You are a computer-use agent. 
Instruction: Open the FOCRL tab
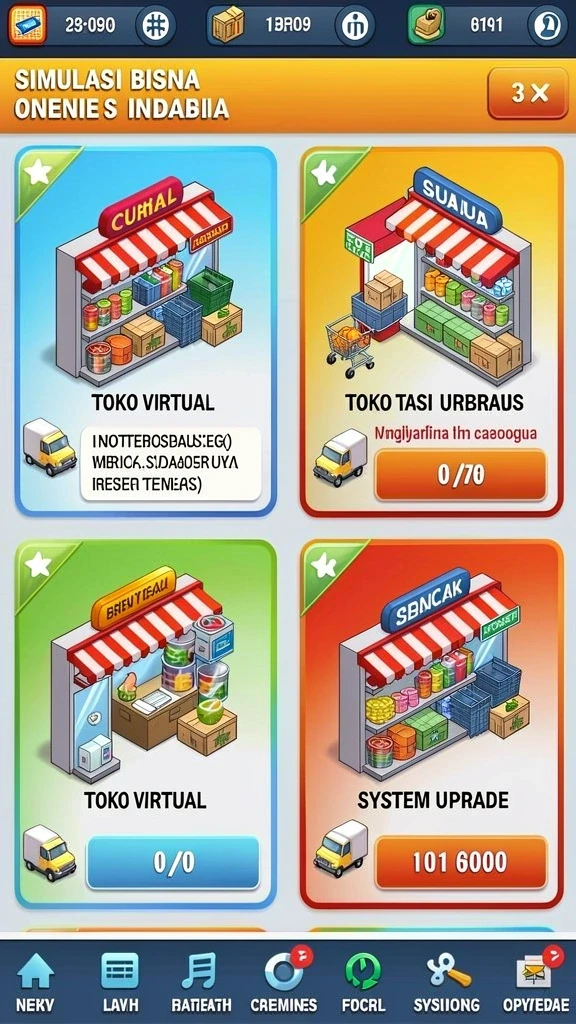[x=364, y=982]
